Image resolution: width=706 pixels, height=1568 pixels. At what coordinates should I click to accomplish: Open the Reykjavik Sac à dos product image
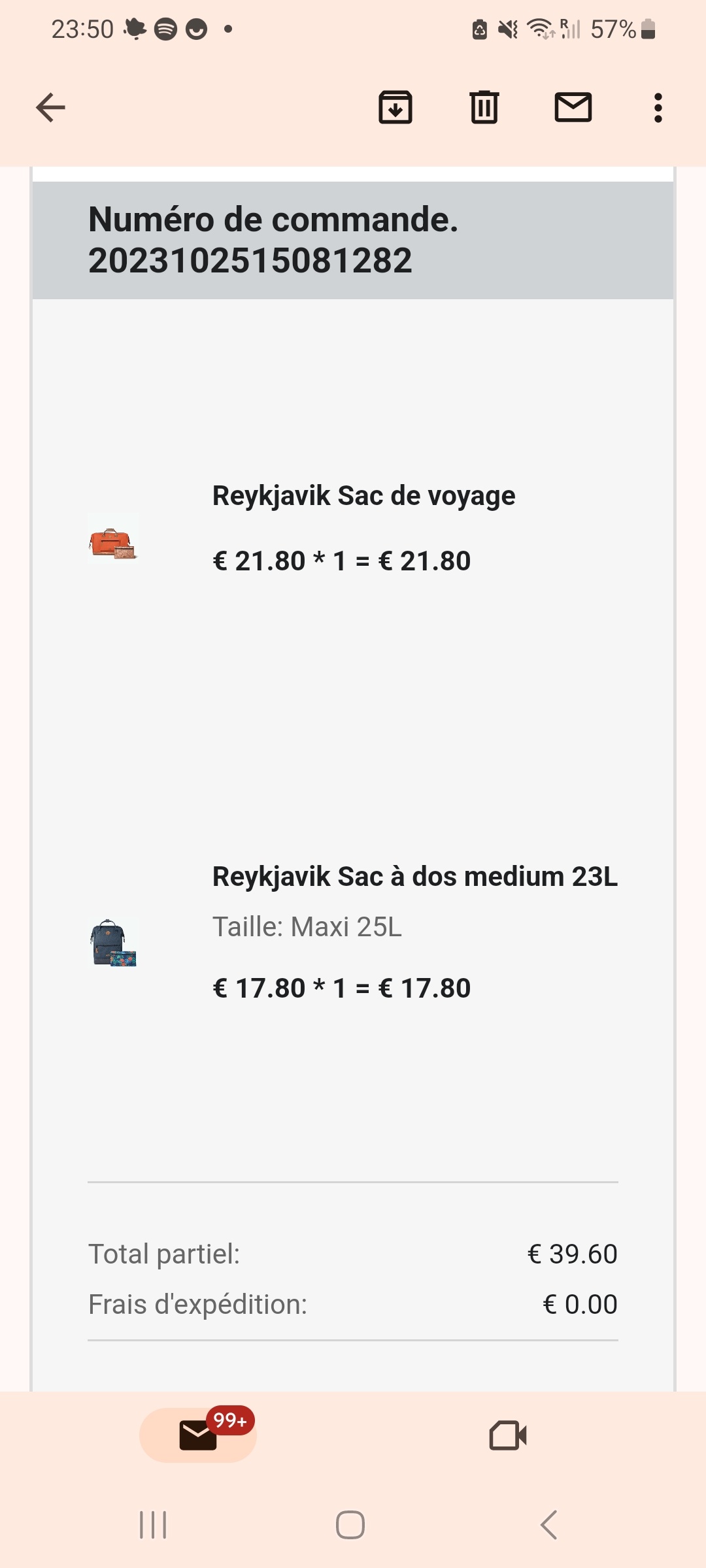[113, 943]
